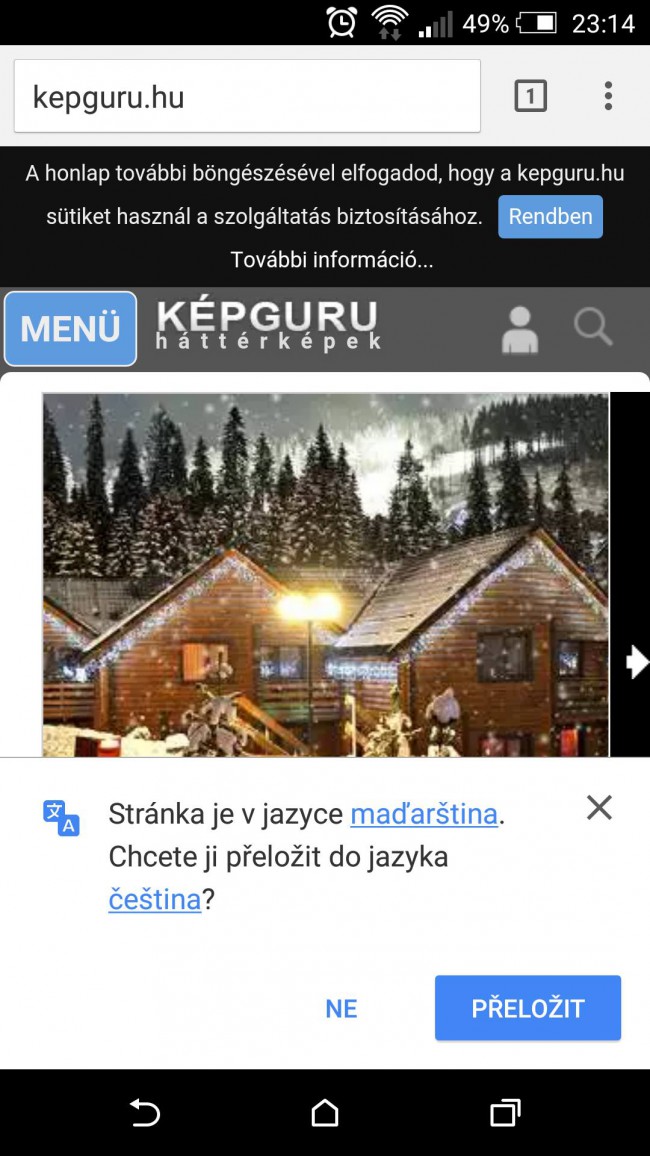Go back using system back button

[x=145, y=1112]
